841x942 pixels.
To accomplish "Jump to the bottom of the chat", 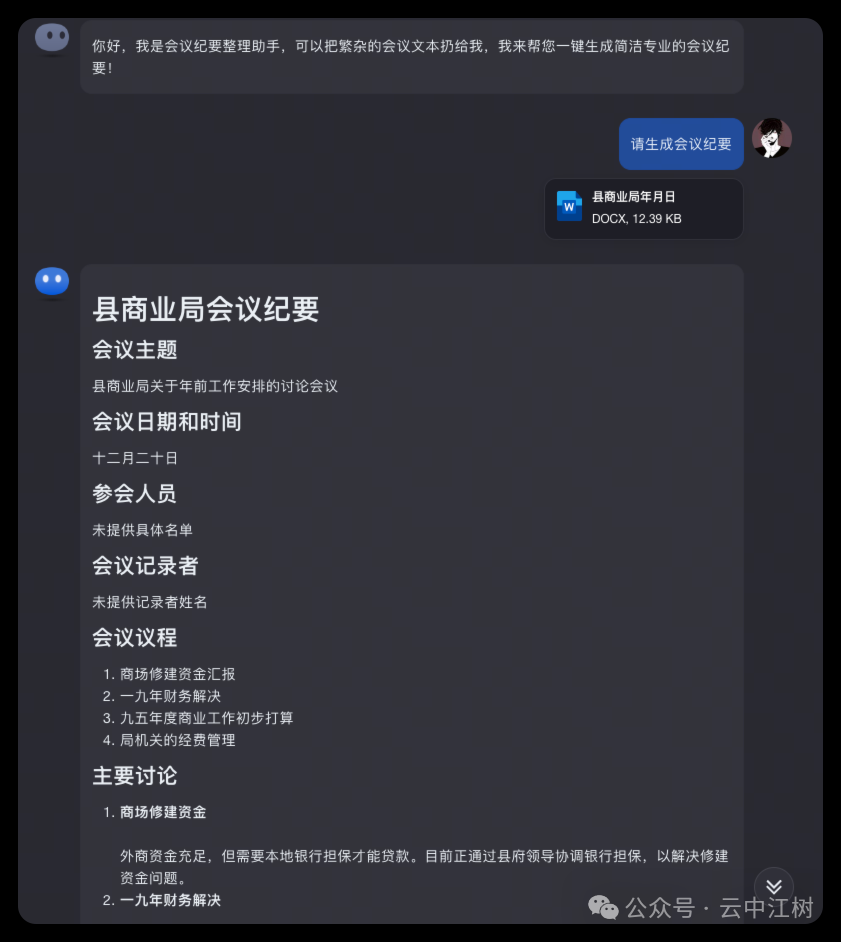I will click(773, 887).
